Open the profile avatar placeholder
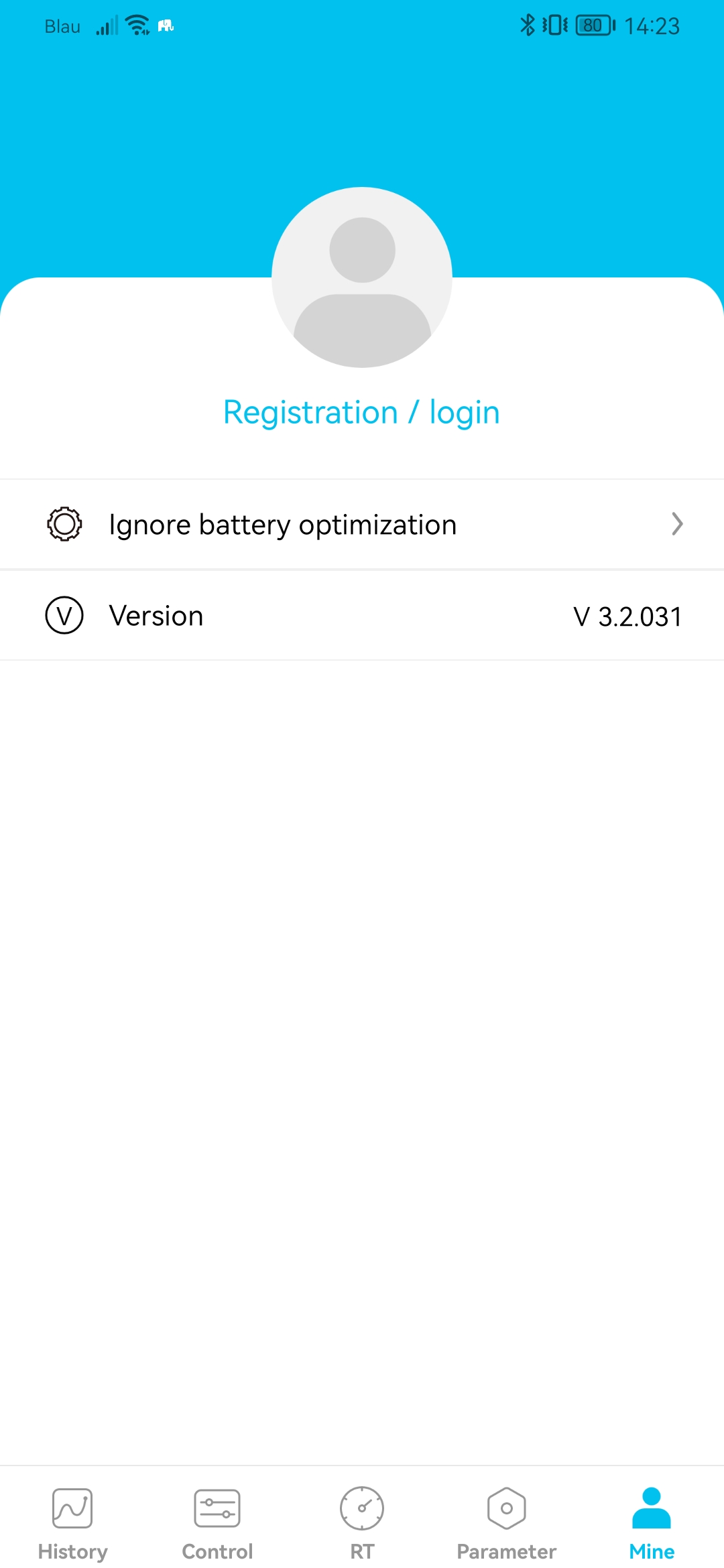The height and width of the screenshot is (1568, 724). tap(362, 277)
